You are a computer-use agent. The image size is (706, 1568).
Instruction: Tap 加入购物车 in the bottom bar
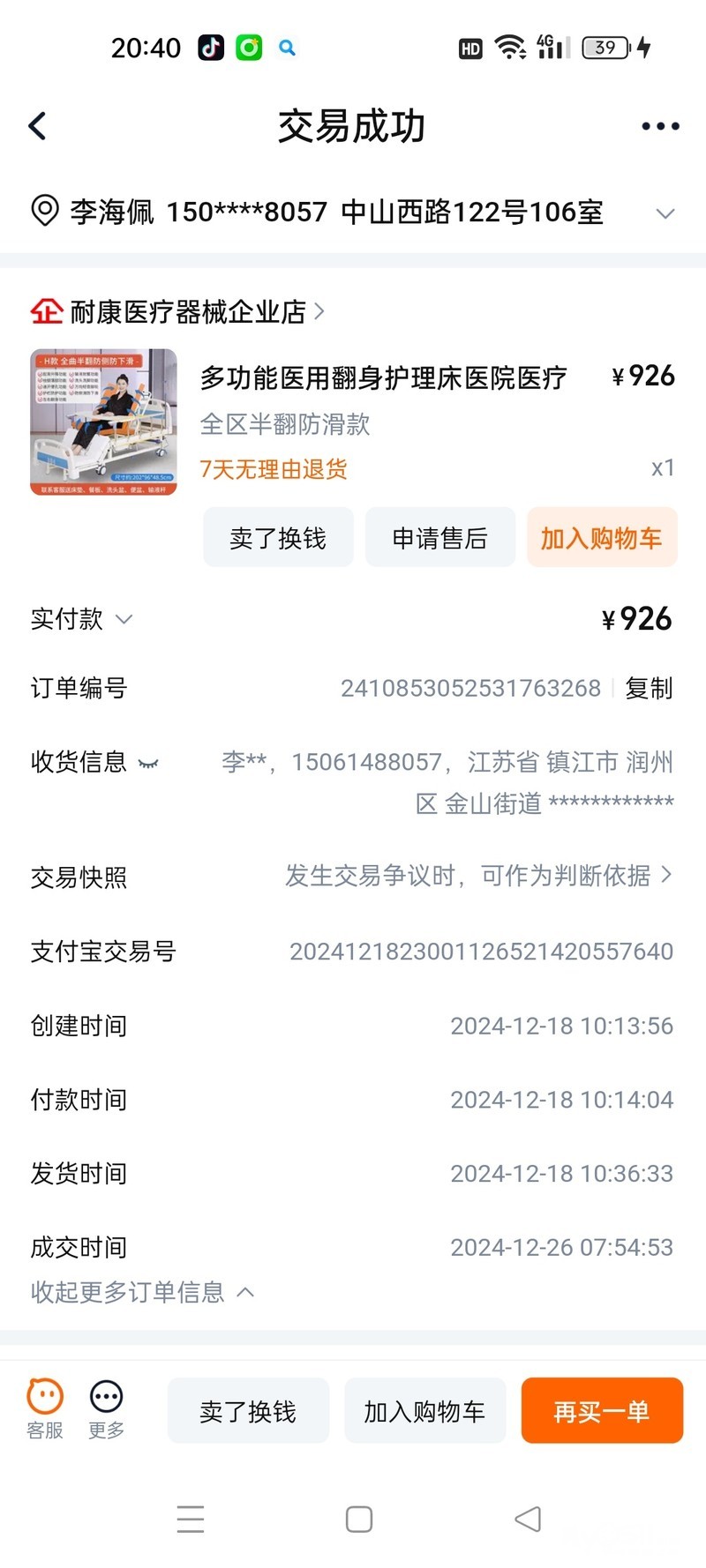(424, 1411)
